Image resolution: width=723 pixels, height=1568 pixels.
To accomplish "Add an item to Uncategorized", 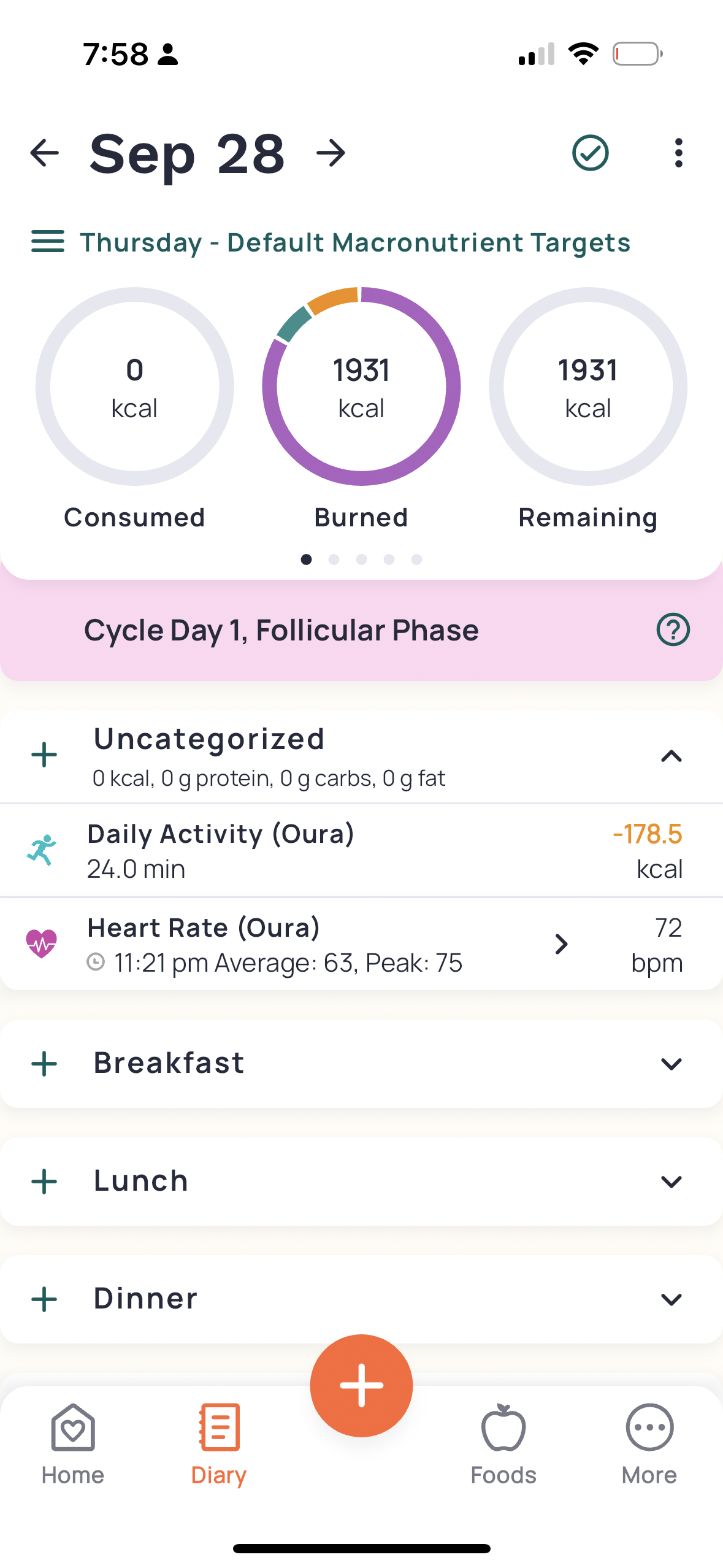I will [44, 755].
